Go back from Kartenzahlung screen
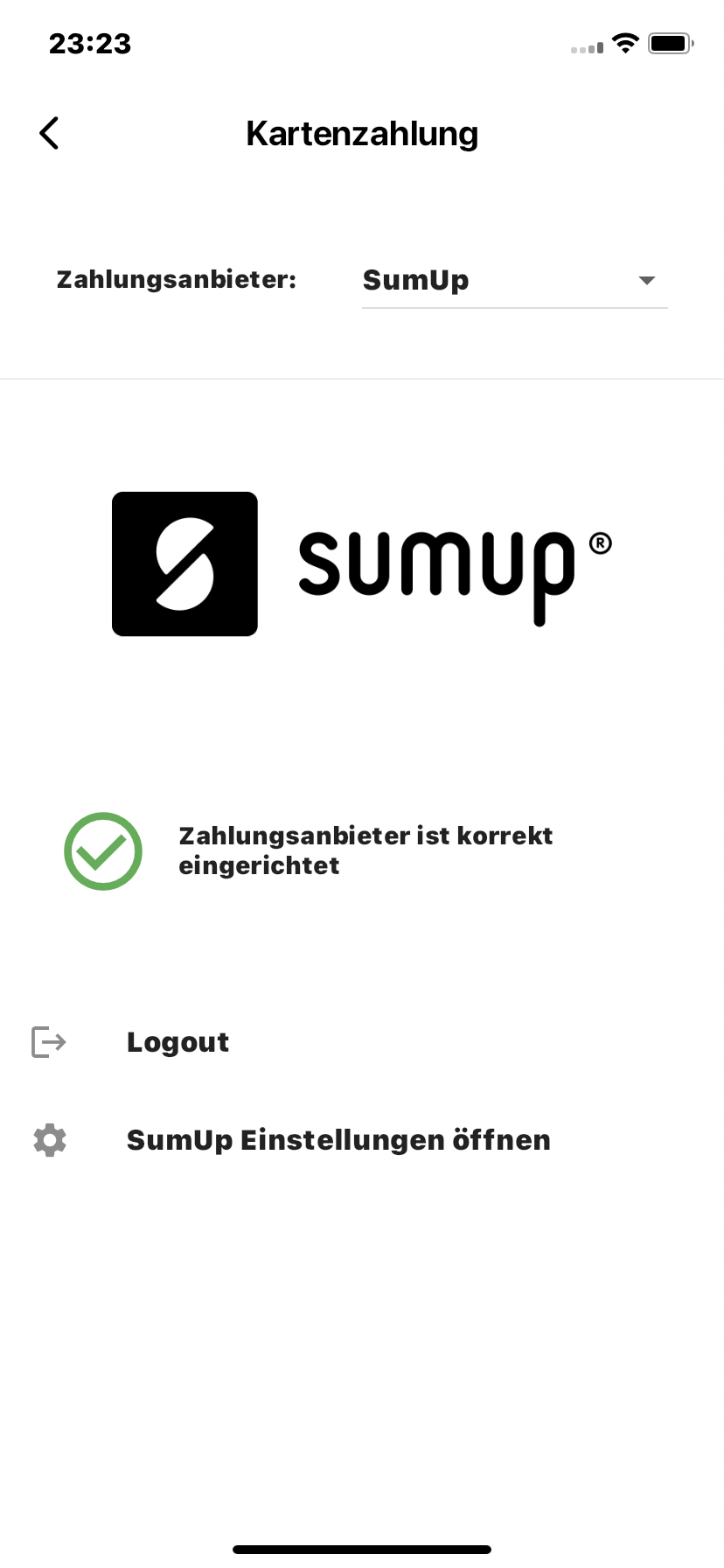The width and height of the screenshot is (724, 1568). tap(49, 134)
